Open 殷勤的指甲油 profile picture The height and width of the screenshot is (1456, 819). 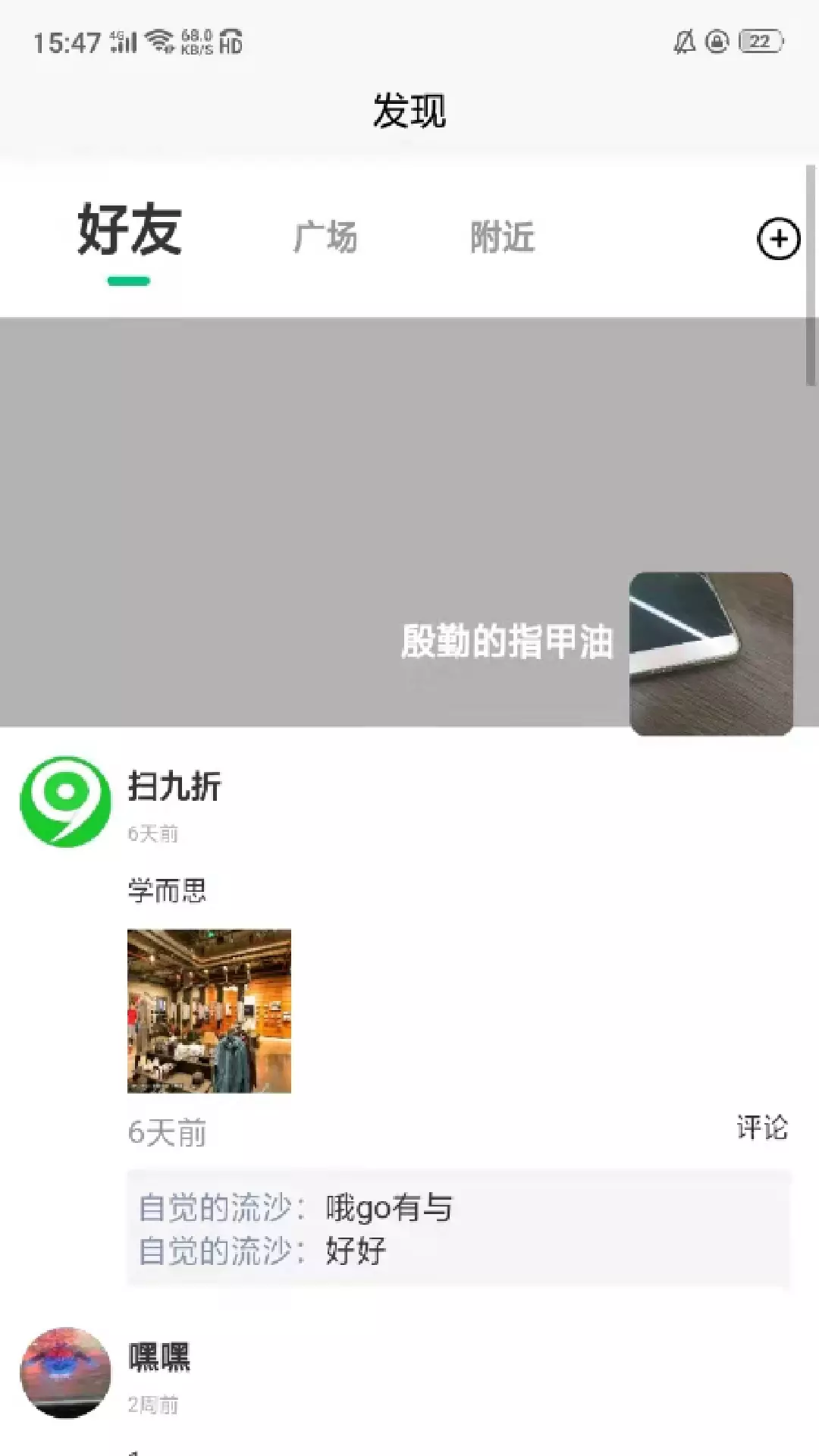(x=711, y=654)
